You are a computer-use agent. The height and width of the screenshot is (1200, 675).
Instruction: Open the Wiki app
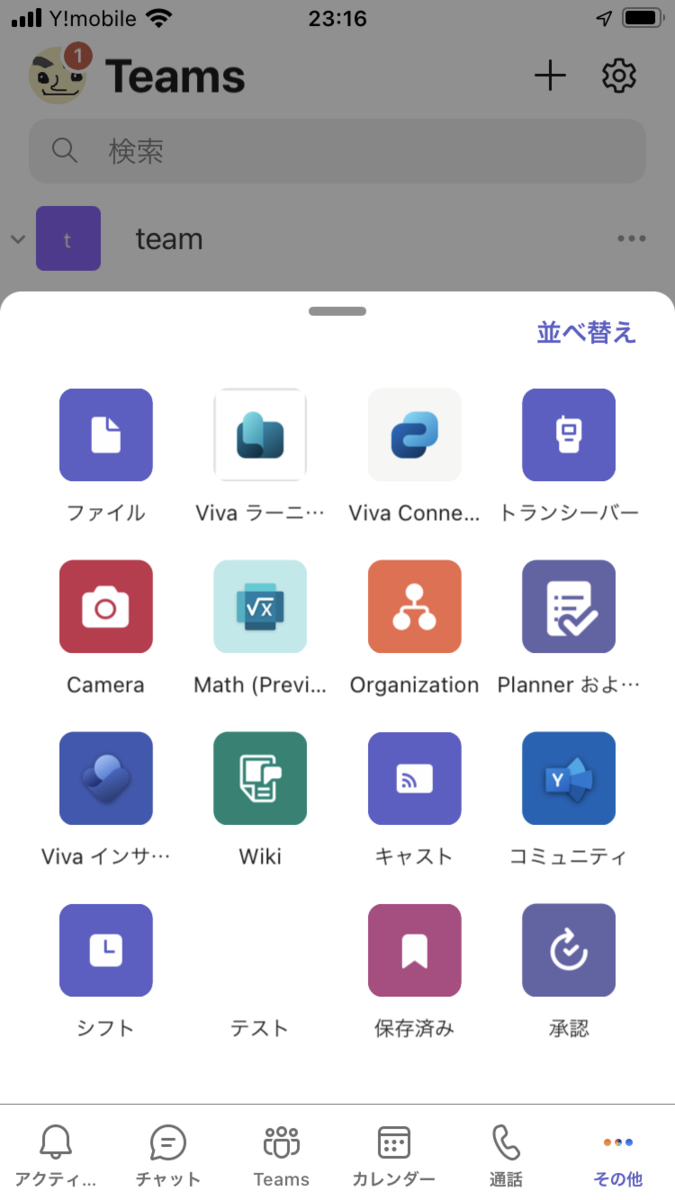coord(260,779)
